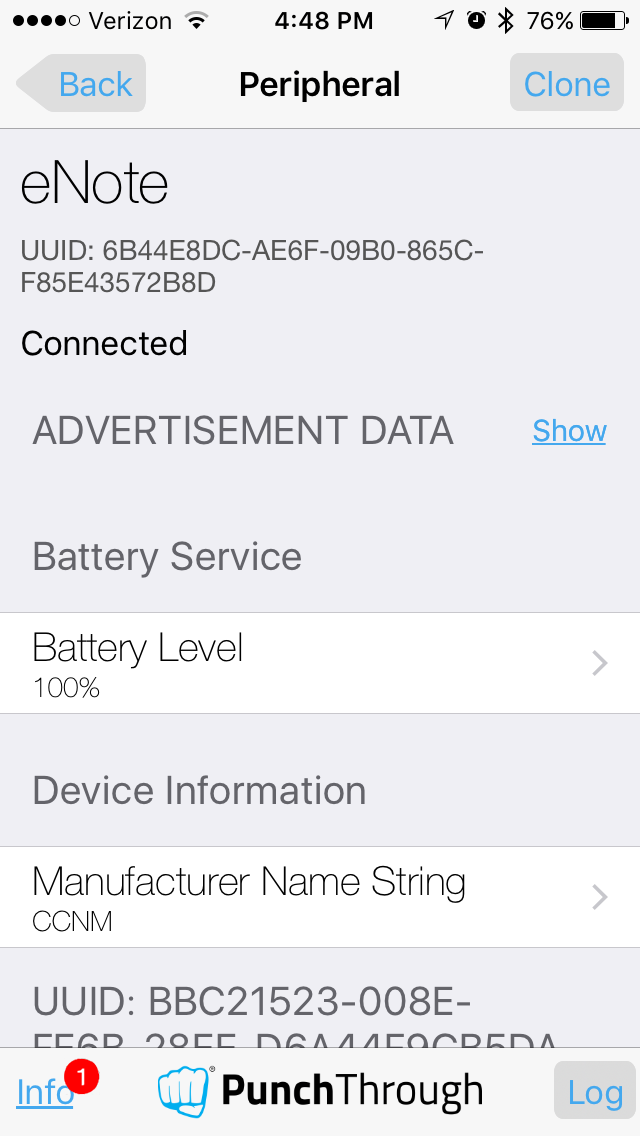Show the advertisement data
Image resolution: width=640 pixels, height=1136 pixels.
pos(569,431)
